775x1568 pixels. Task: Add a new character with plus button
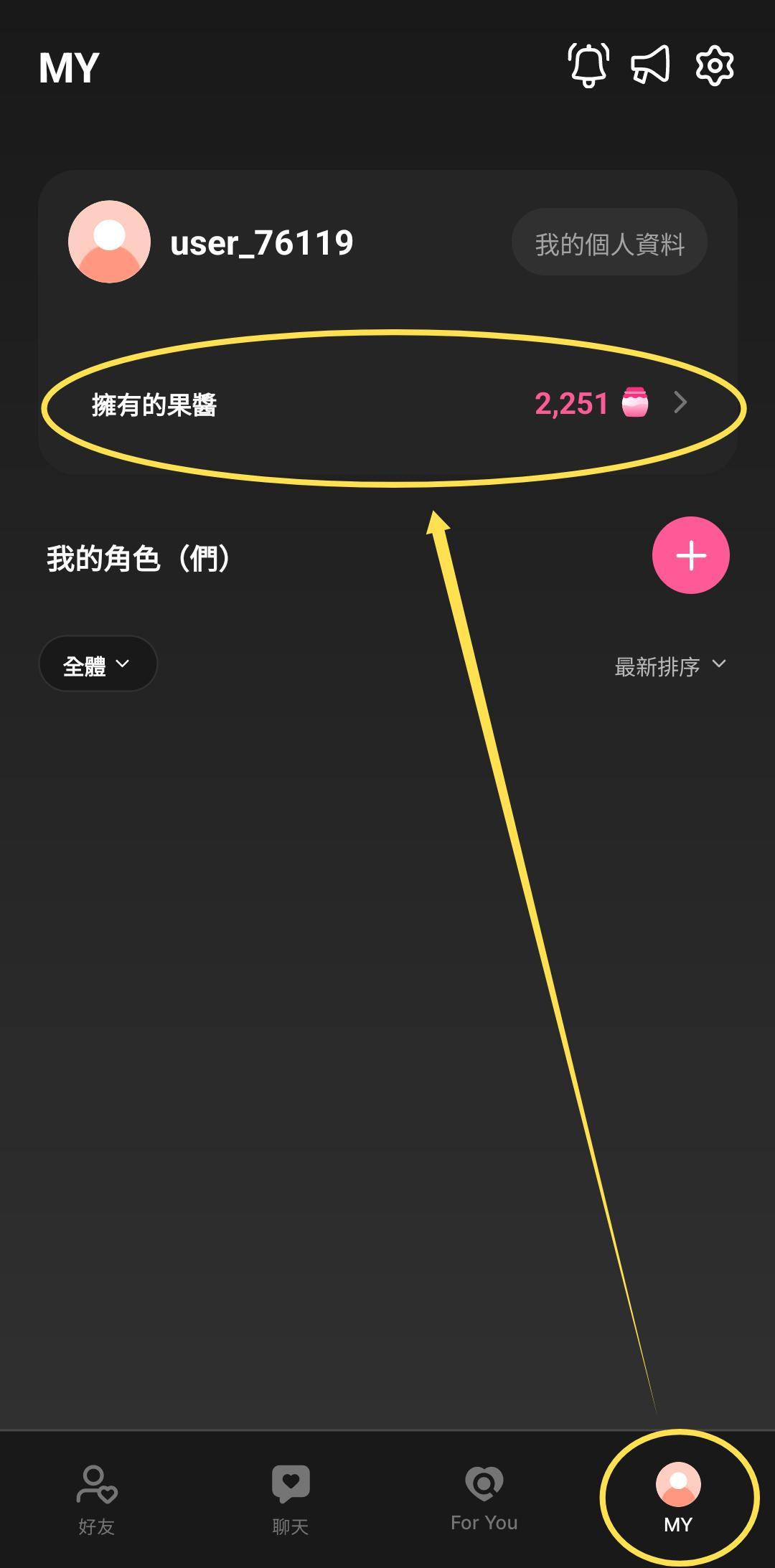690,555
